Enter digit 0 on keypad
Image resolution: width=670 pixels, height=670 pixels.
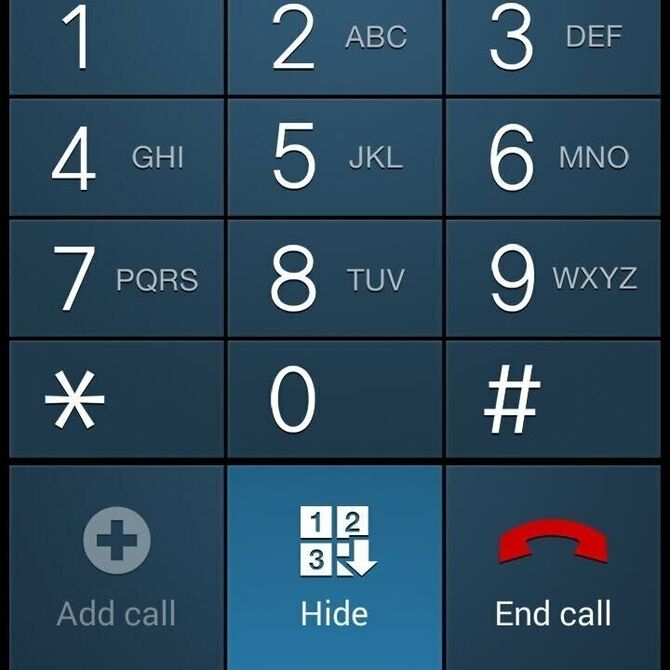pyautogui.click(x=335, y=400)
